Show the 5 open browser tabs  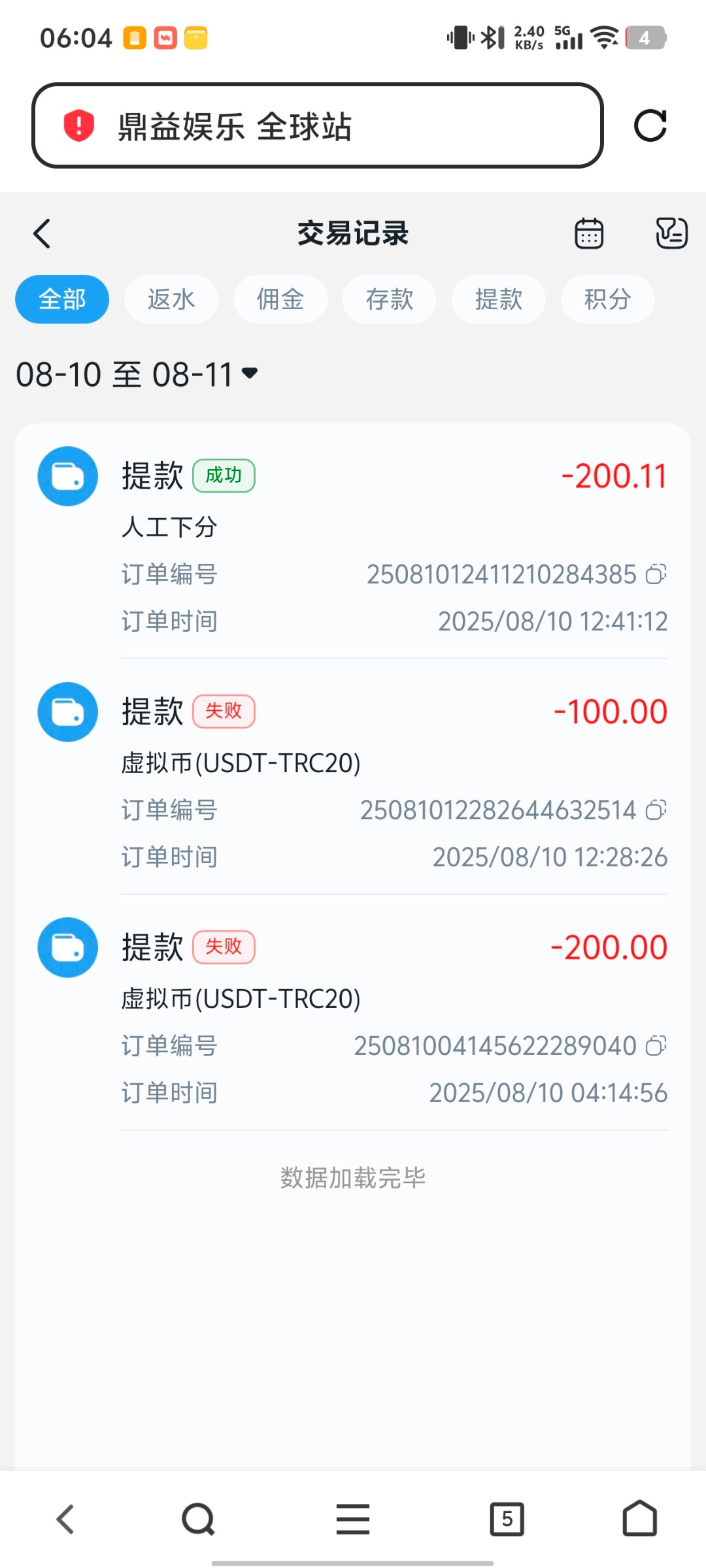click(507, 1519)
